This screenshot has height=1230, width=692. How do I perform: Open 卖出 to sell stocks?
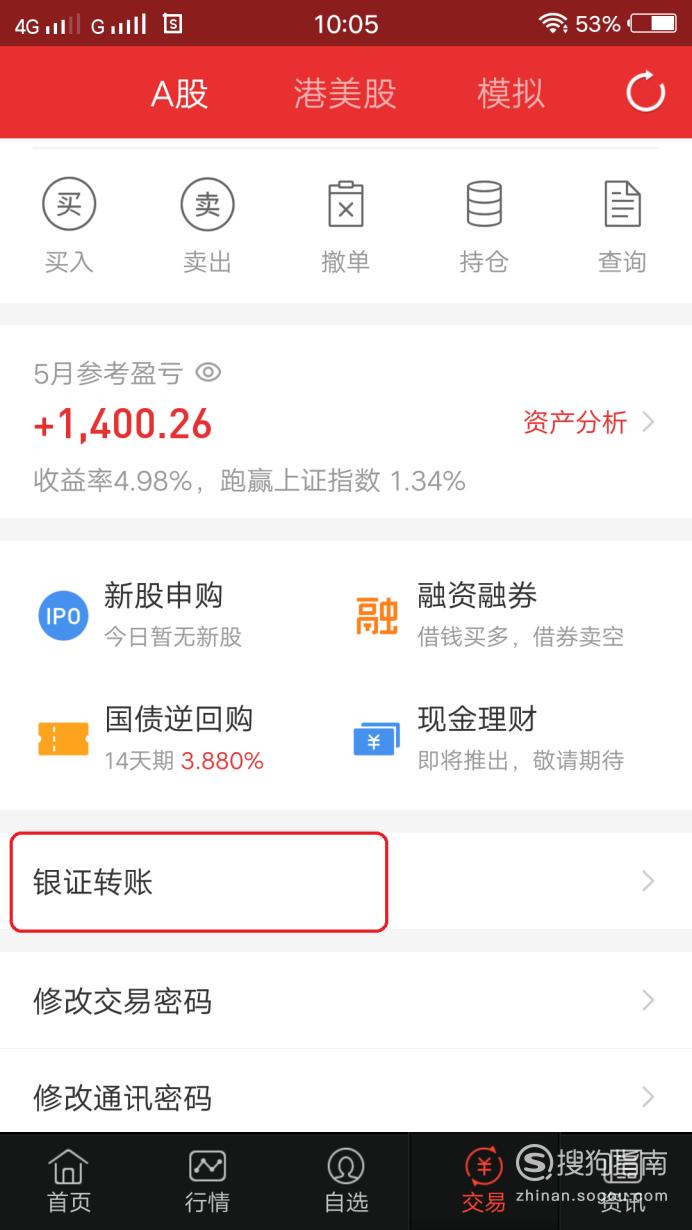(x=207, y=226)
